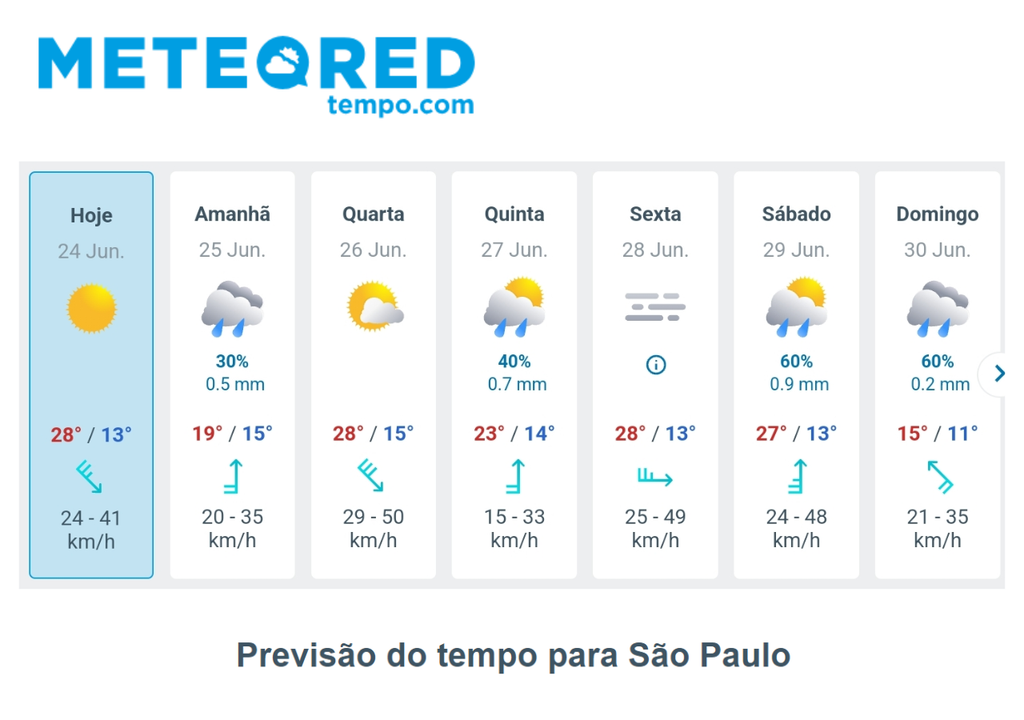Open Quarta 26 Jun. forecast card
This screenshot has height=720, width=1024.
click(373, 375)
